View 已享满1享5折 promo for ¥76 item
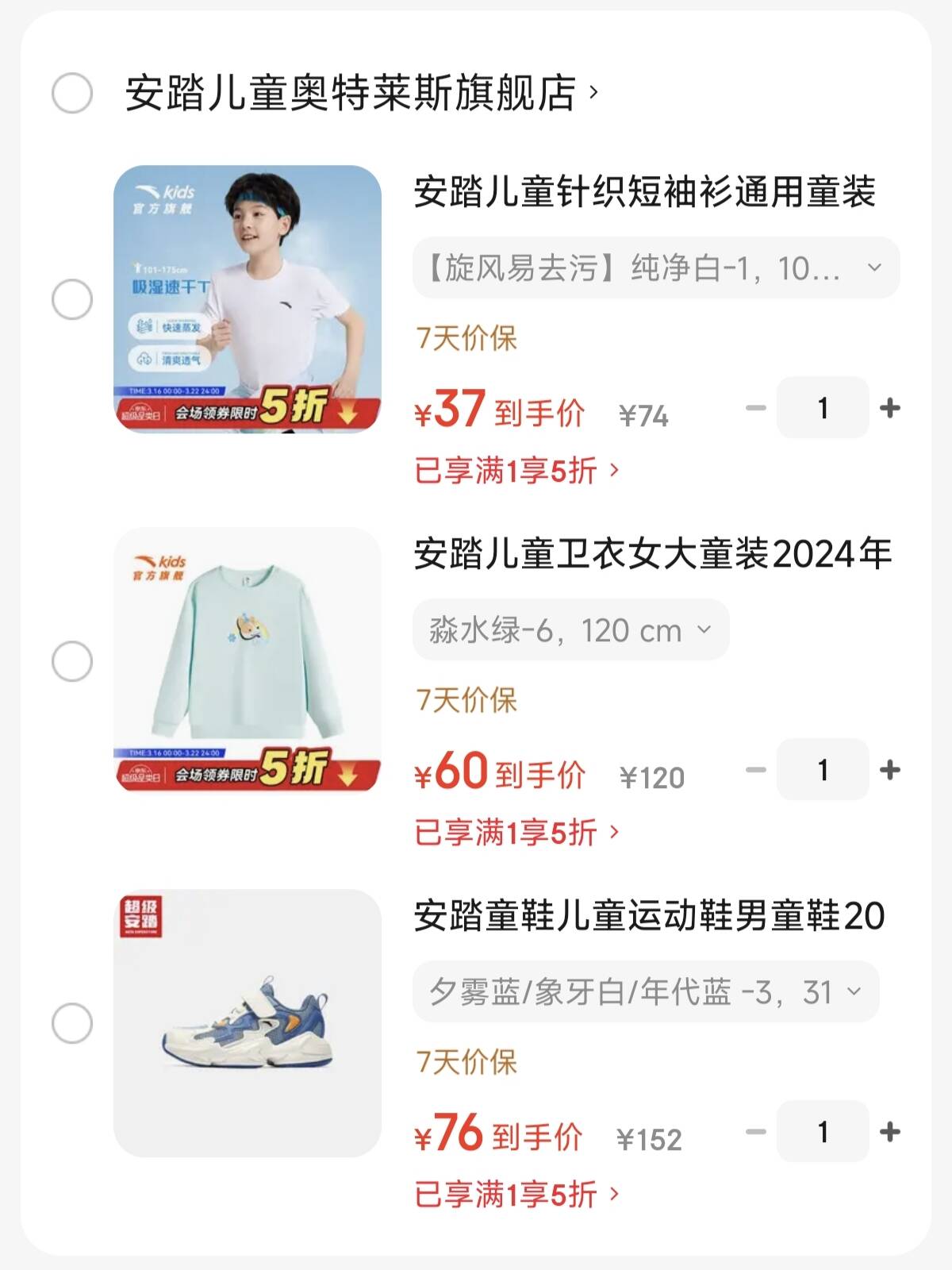952x1270 pixels. pos(516,1195)
